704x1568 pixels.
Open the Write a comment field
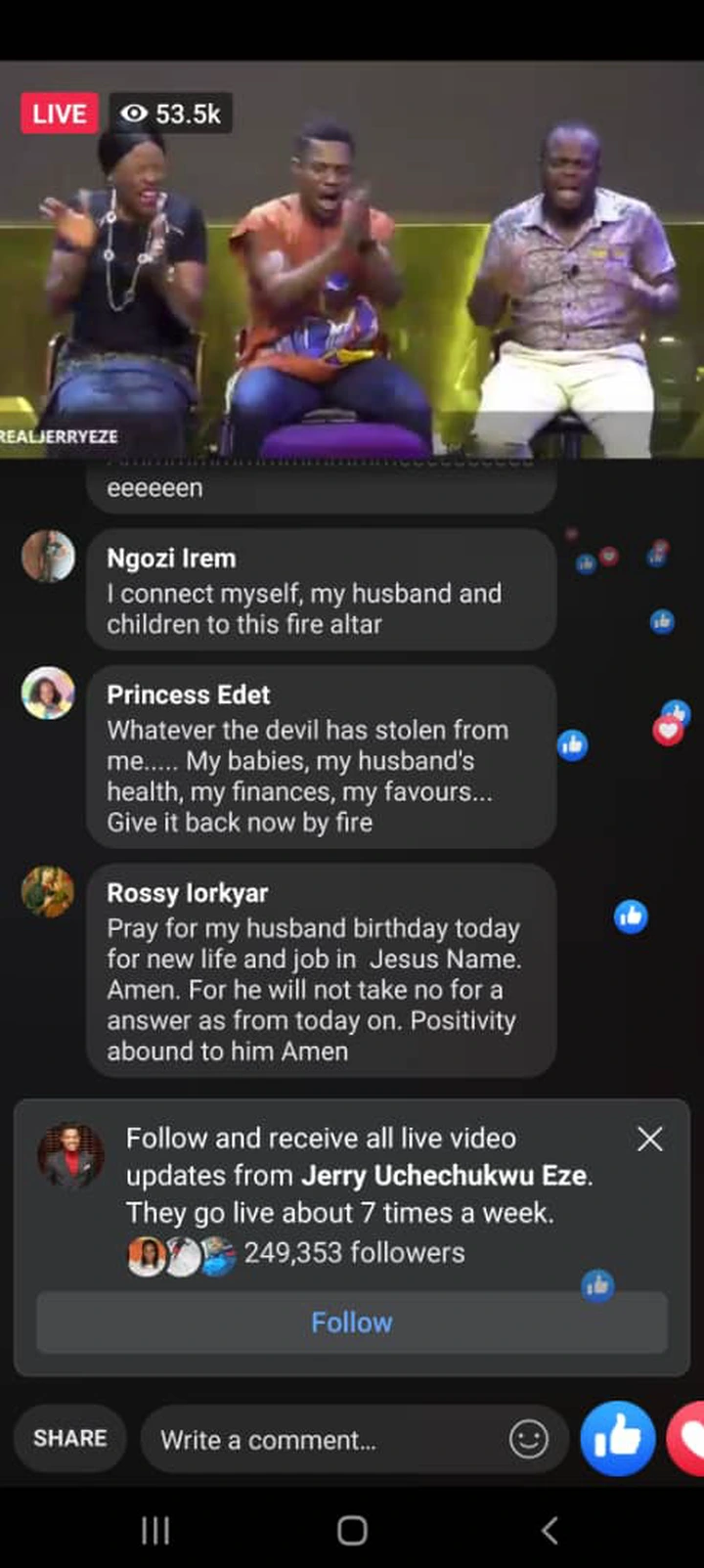323,1440
